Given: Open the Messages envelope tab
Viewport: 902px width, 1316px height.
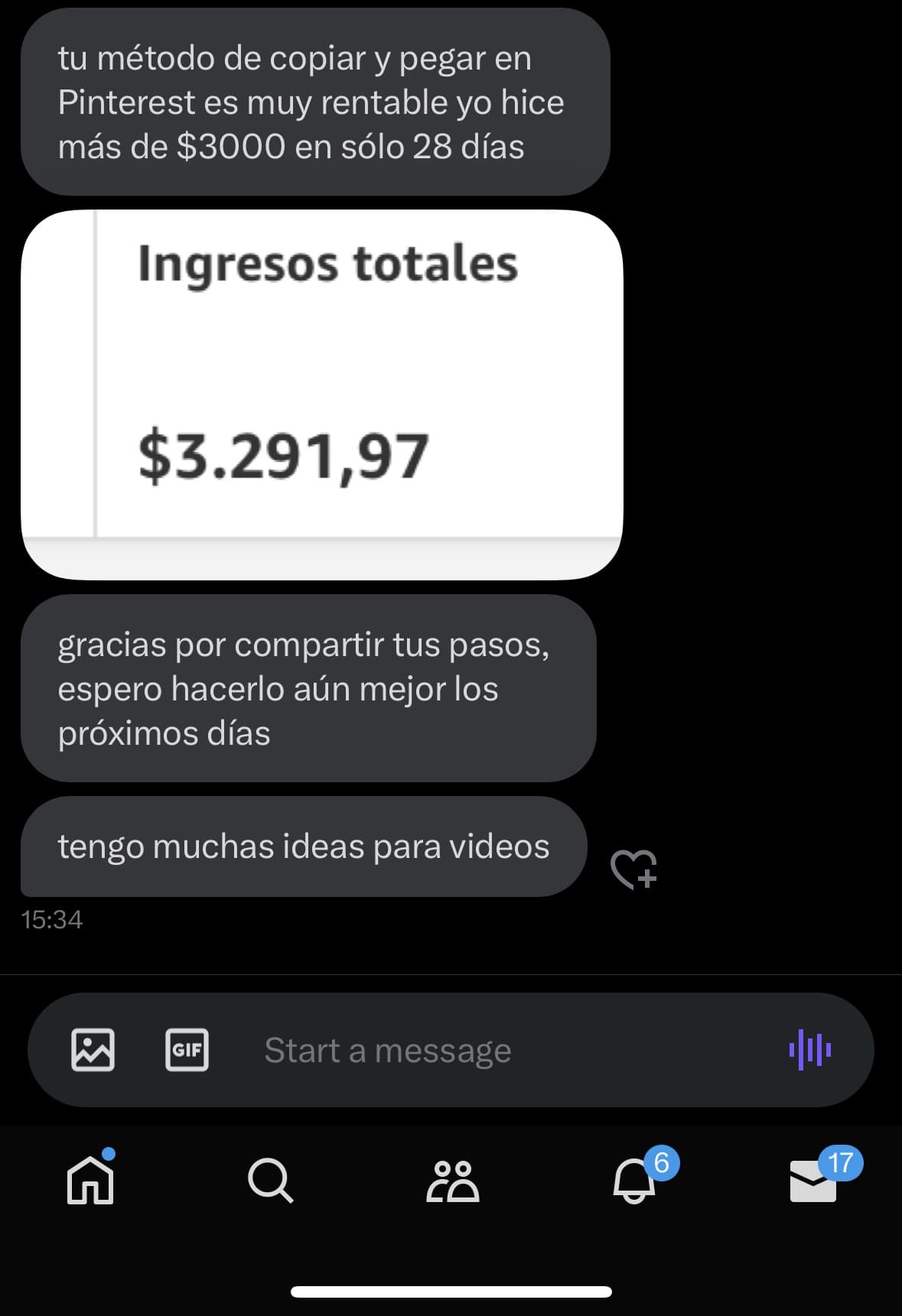Looking at the screenshot, I should point(812,1181).
